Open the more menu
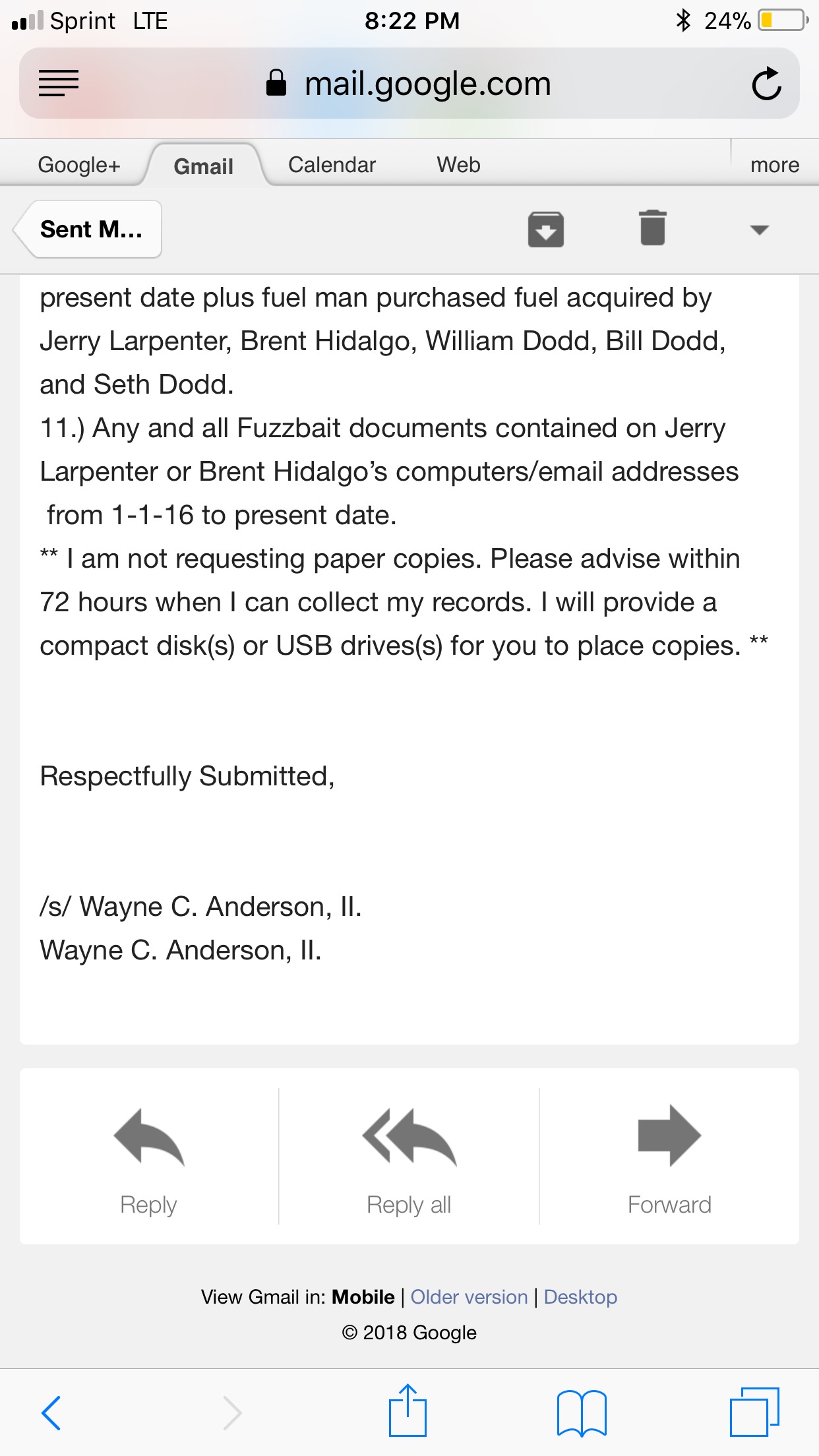Screen dimensions: 819x1456 [x=774, y=165]
